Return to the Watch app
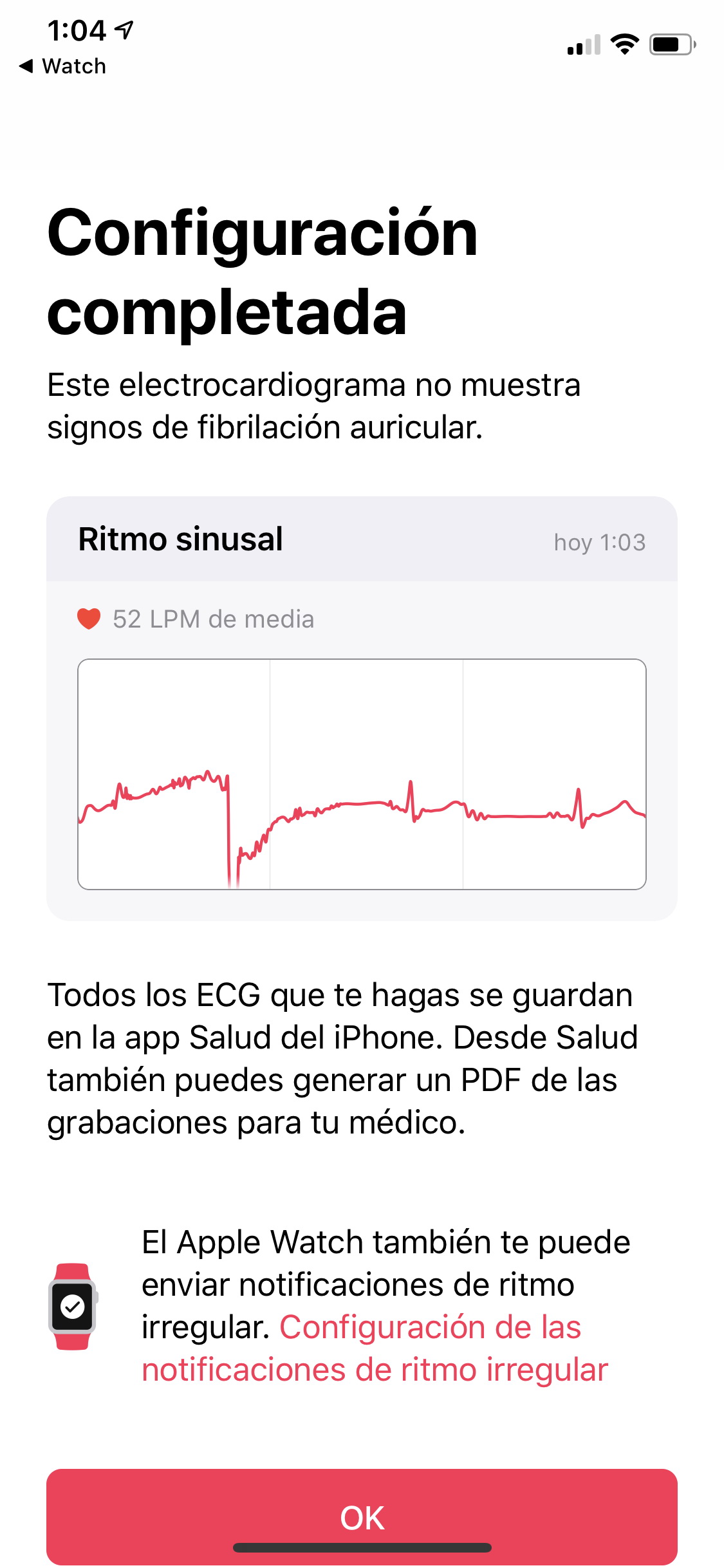Image resolution: width=724 pixels, height=1568 pixels. 62,66
